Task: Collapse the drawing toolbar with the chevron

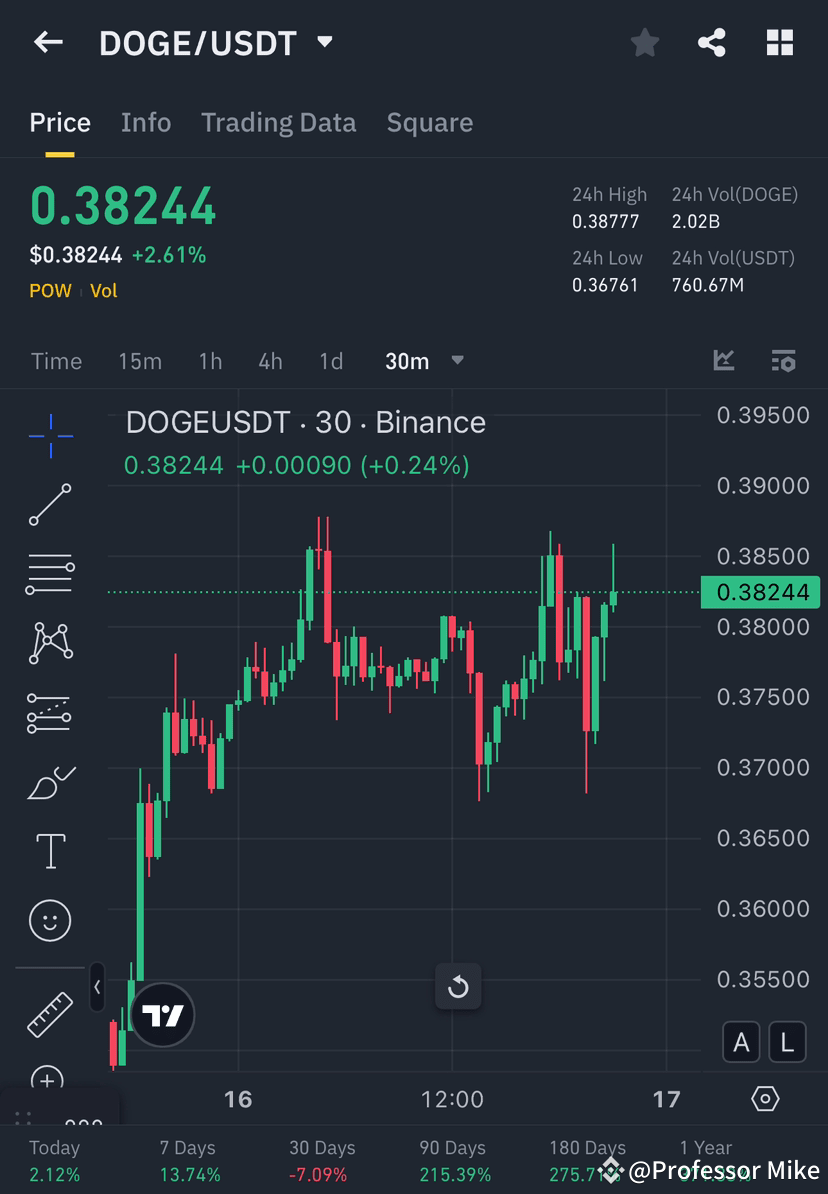Action: click(97, 988)
